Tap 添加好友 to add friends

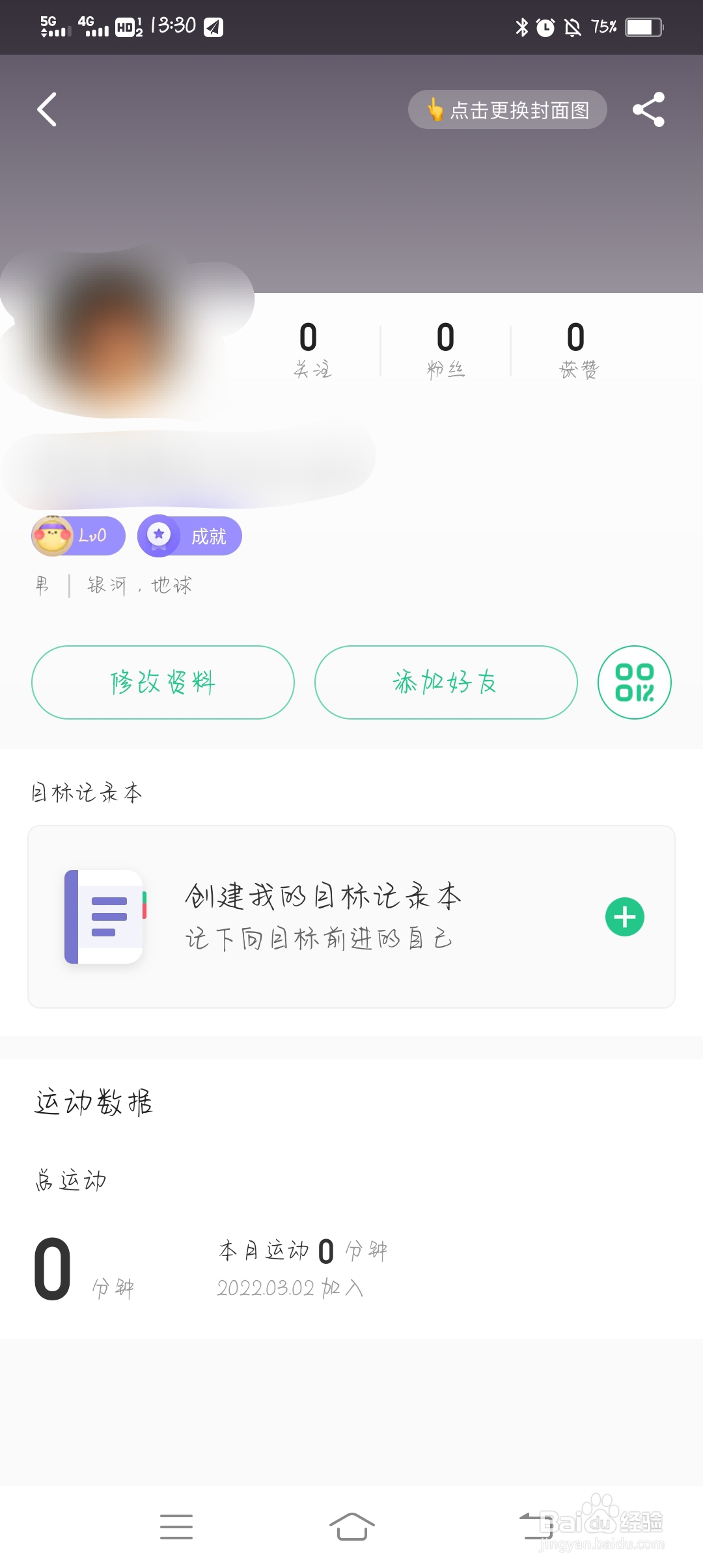445,682
